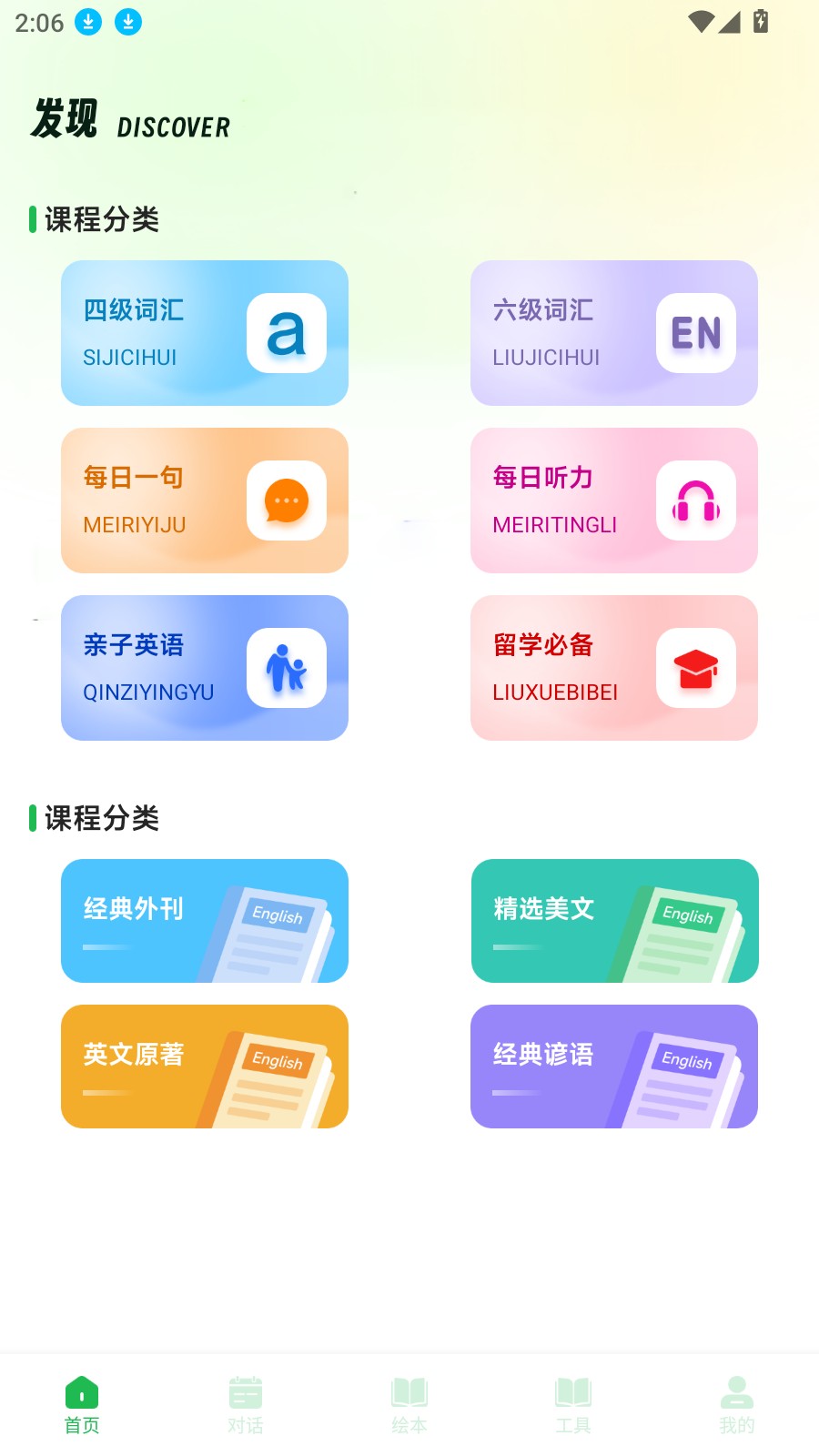This screenshot has height=1456, width=819.
Task: Switch to the 我的 tab
Action: (x=736, y=1401)
